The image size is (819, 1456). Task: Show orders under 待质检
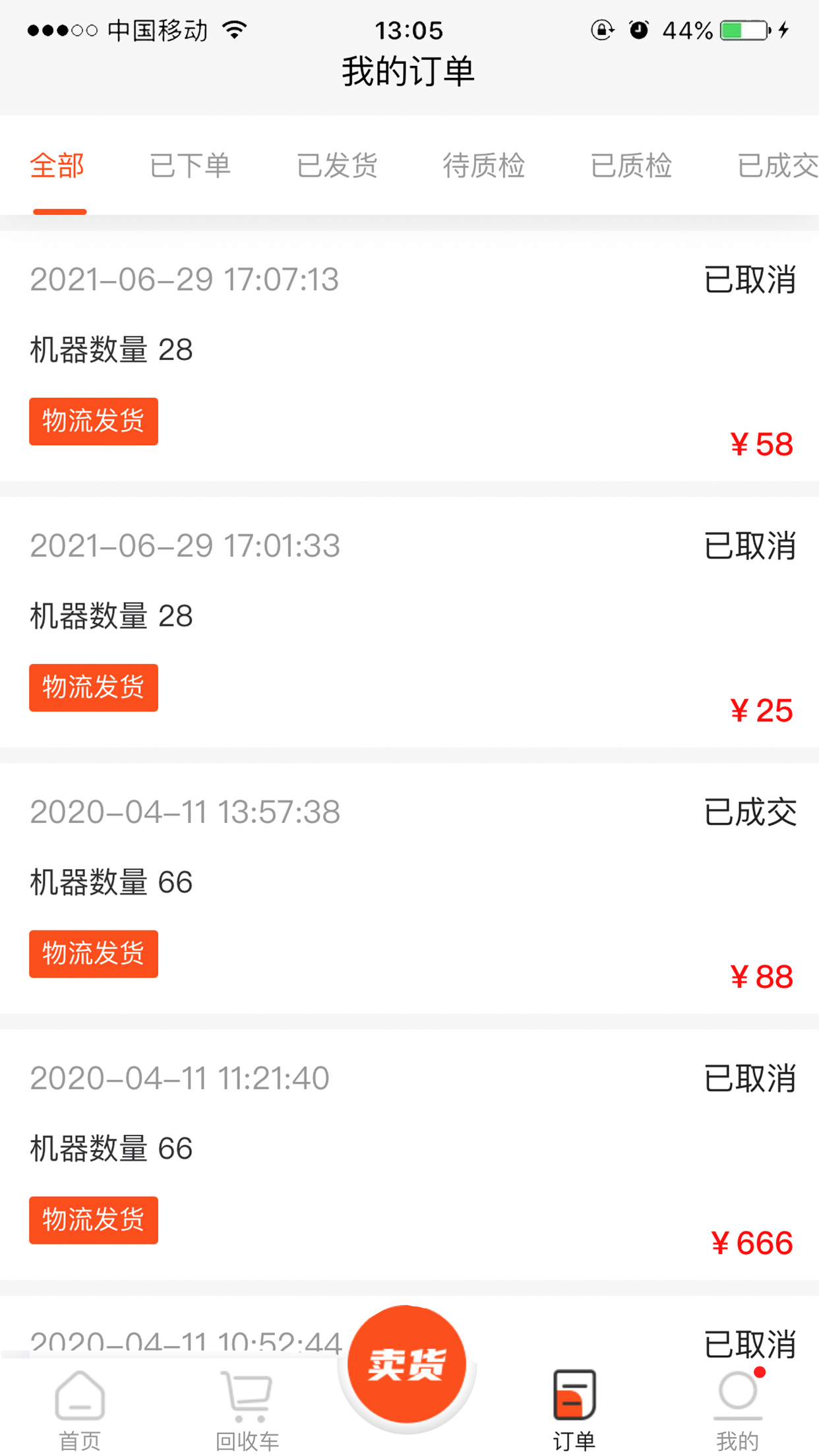484,166
